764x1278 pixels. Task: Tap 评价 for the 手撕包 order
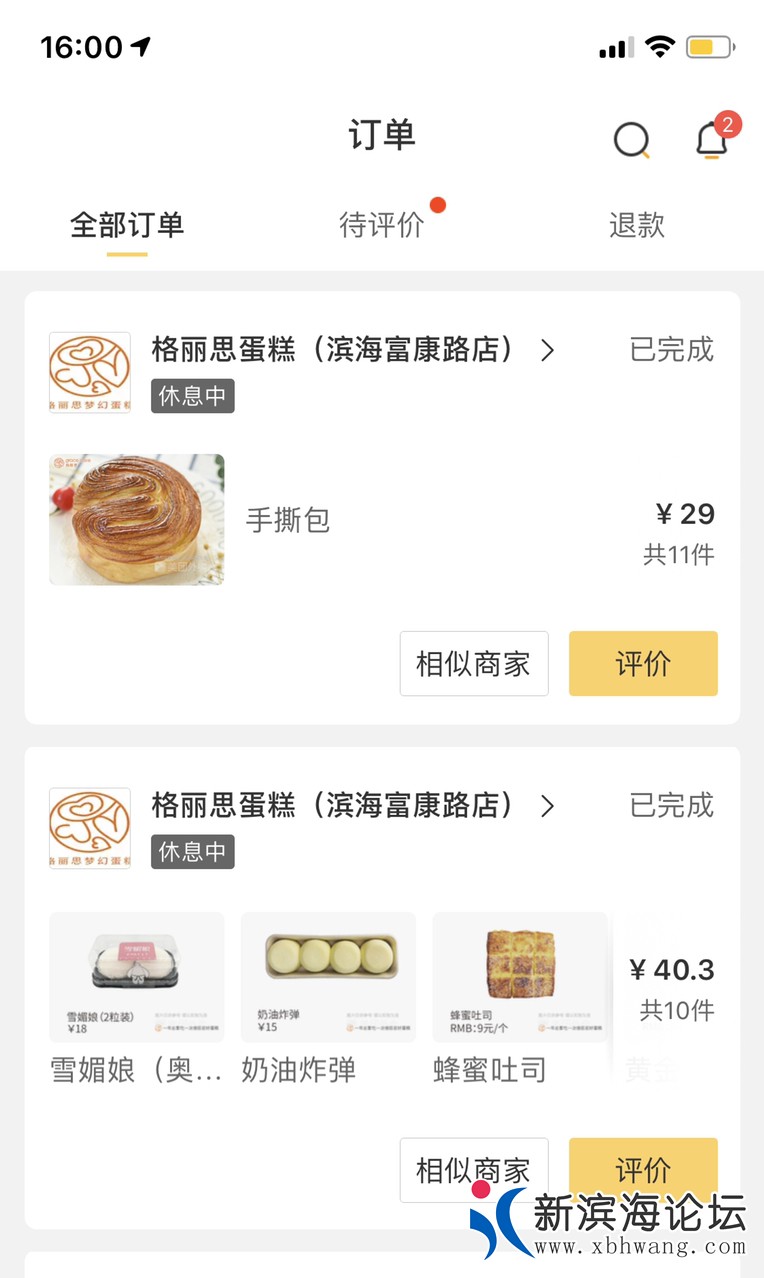tap(643, 663)
